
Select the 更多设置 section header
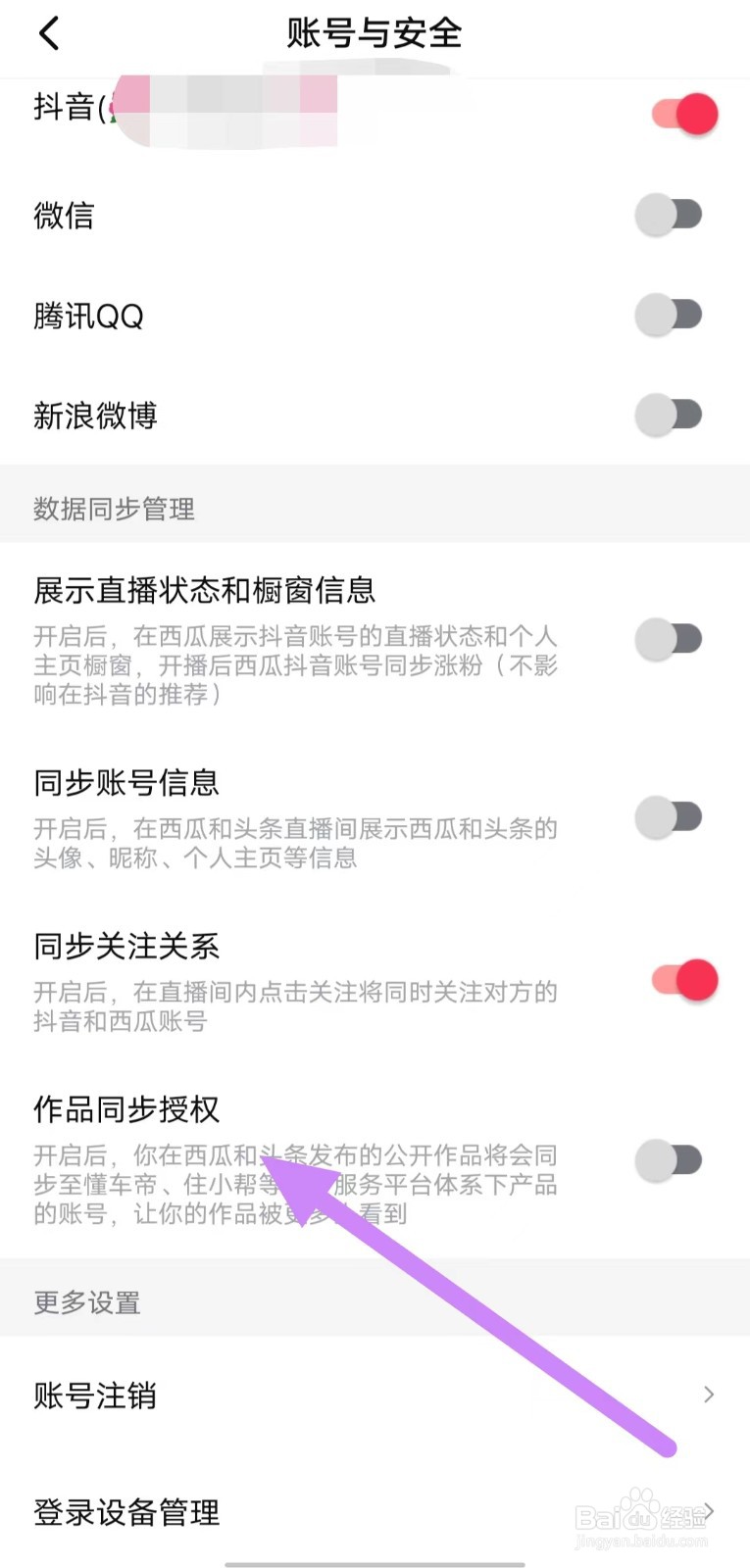coord(85,1299)
